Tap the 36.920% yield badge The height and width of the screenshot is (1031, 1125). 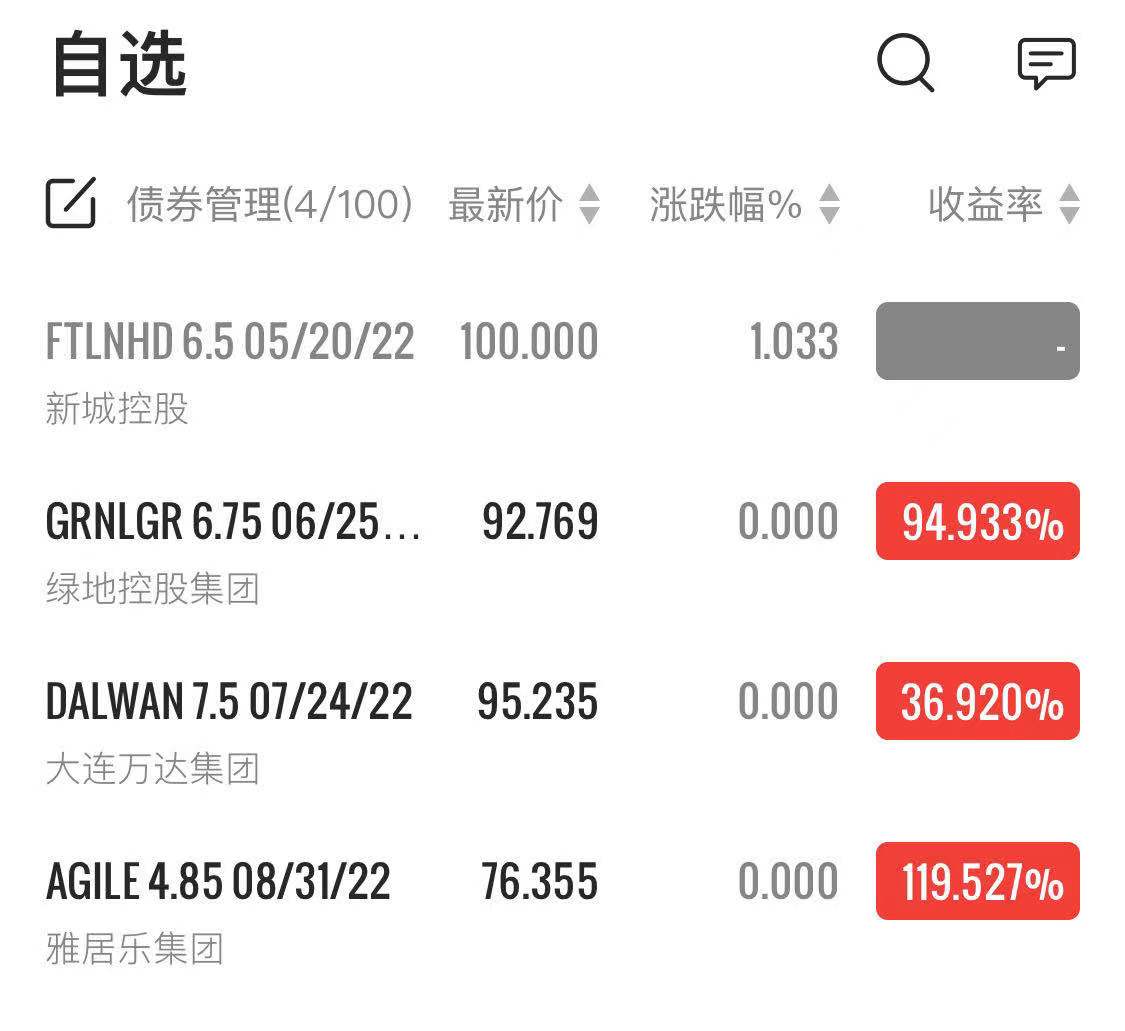(x=977, y=702)
